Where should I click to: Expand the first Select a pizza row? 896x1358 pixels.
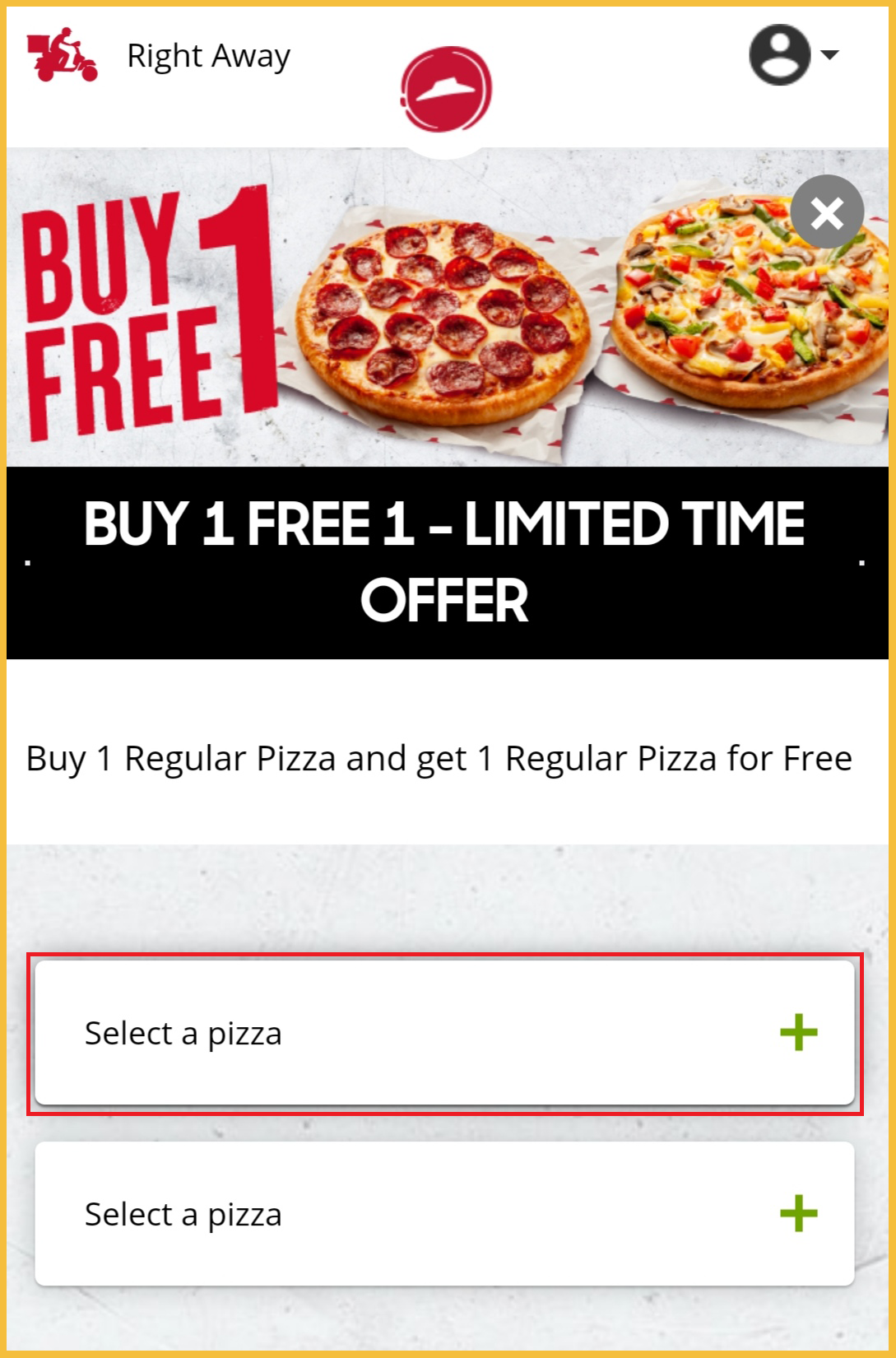pyautogui.click(x=444, y=1033)
